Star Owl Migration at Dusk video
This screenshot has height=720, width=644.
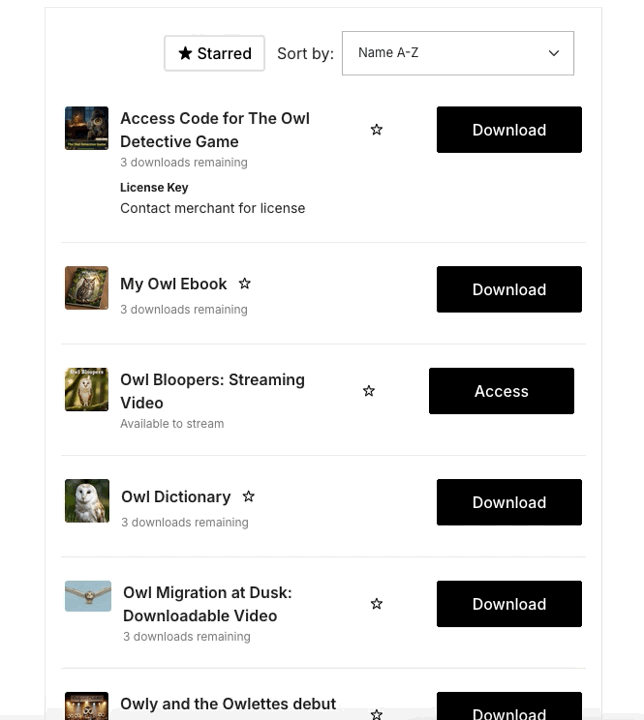pos(377,604)
